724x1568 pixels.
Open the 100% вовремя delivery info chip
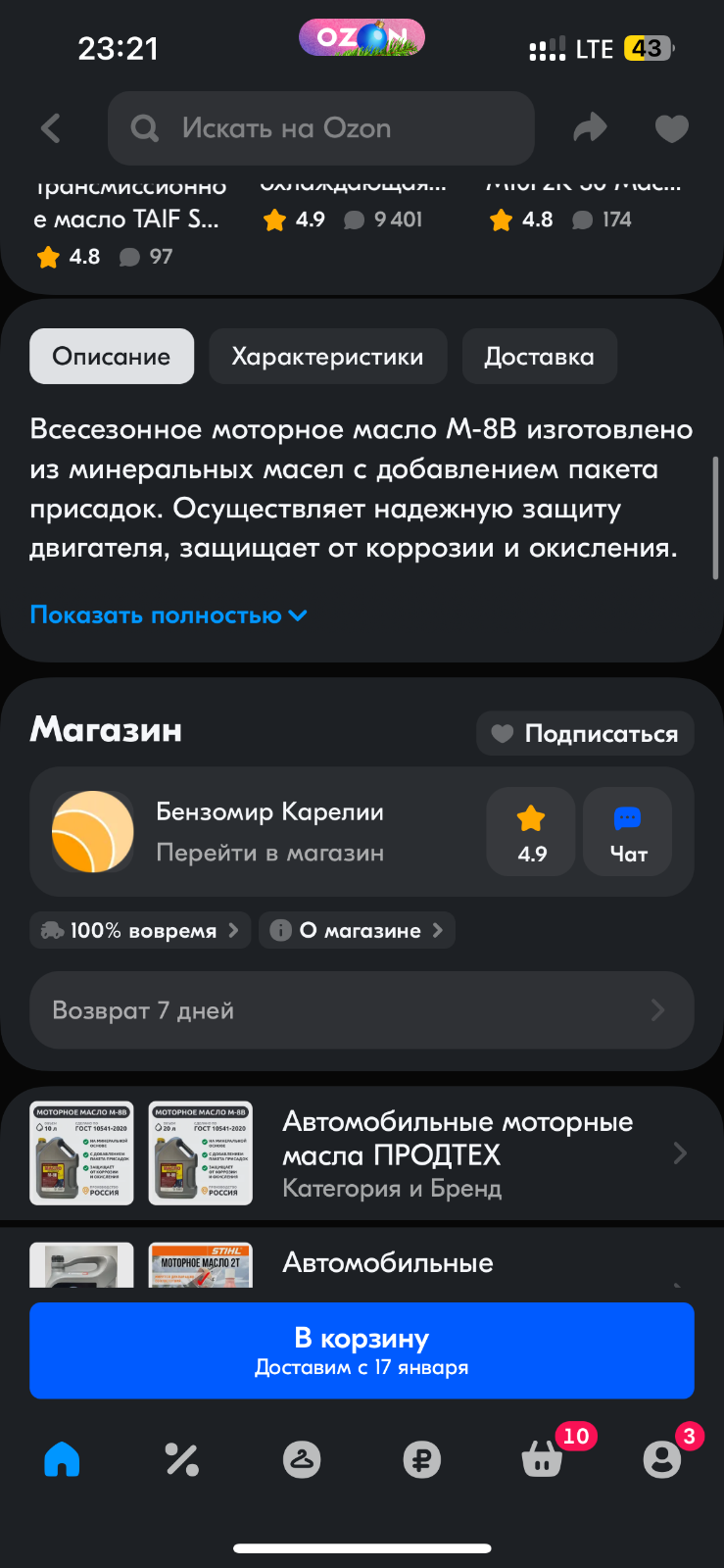point(140,930)
